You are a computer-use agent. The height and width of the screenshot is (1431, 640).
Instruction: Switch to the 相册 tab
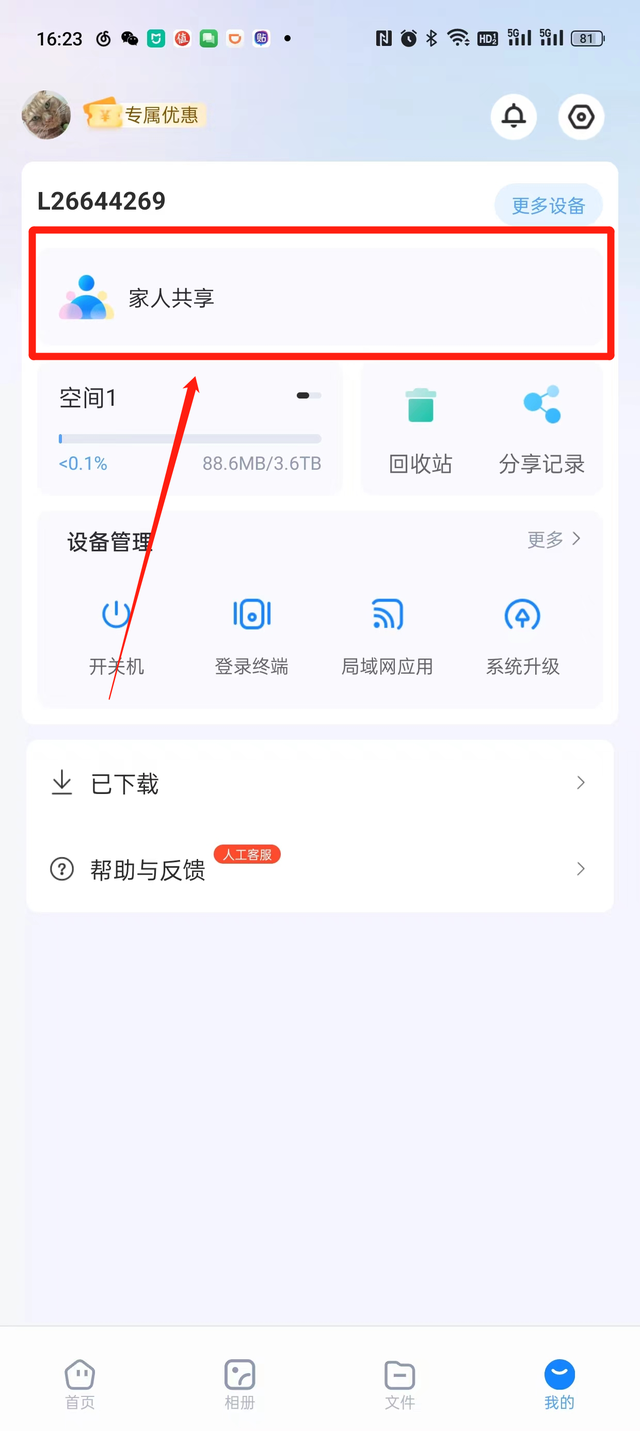tap(240, 1384)
